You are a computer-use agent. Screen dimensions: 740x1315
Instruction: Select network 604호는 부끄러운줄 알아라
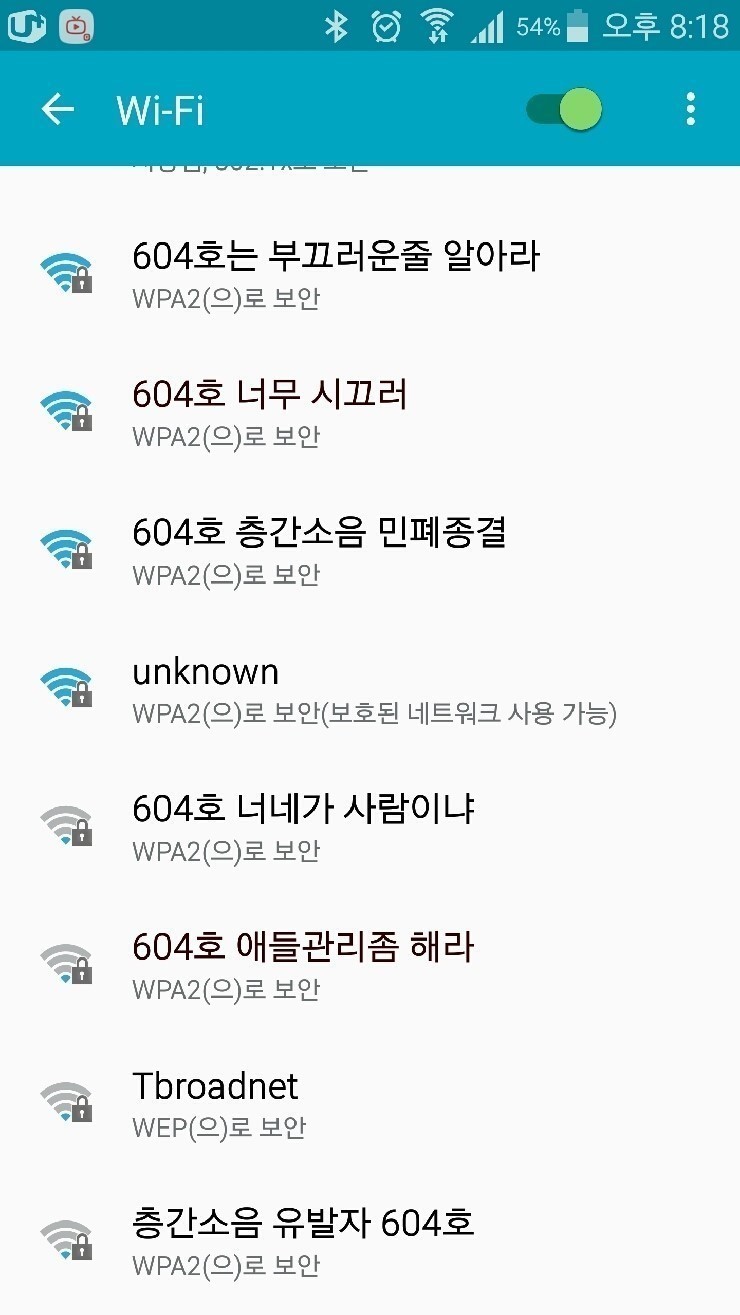point(335,273)
